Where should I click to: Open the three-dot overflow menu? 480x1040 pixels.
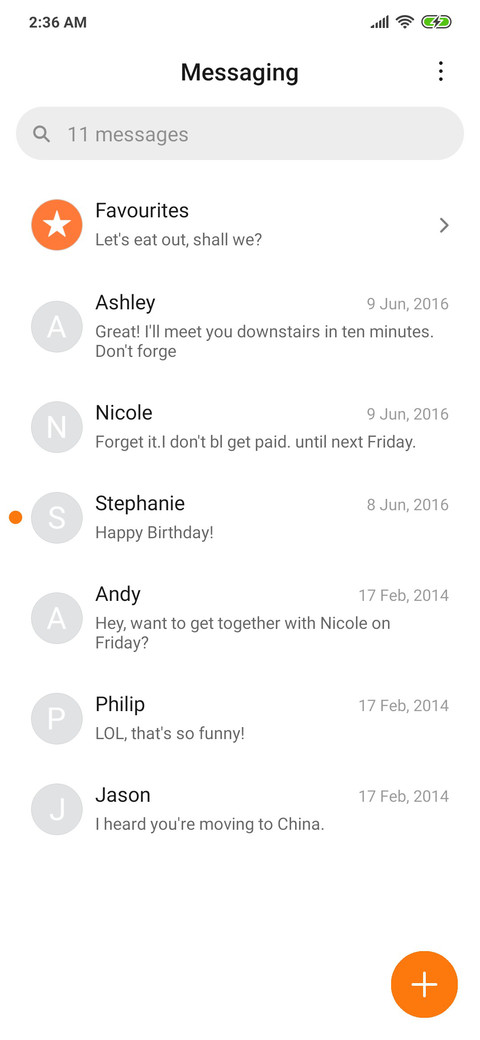click(440, 72)
